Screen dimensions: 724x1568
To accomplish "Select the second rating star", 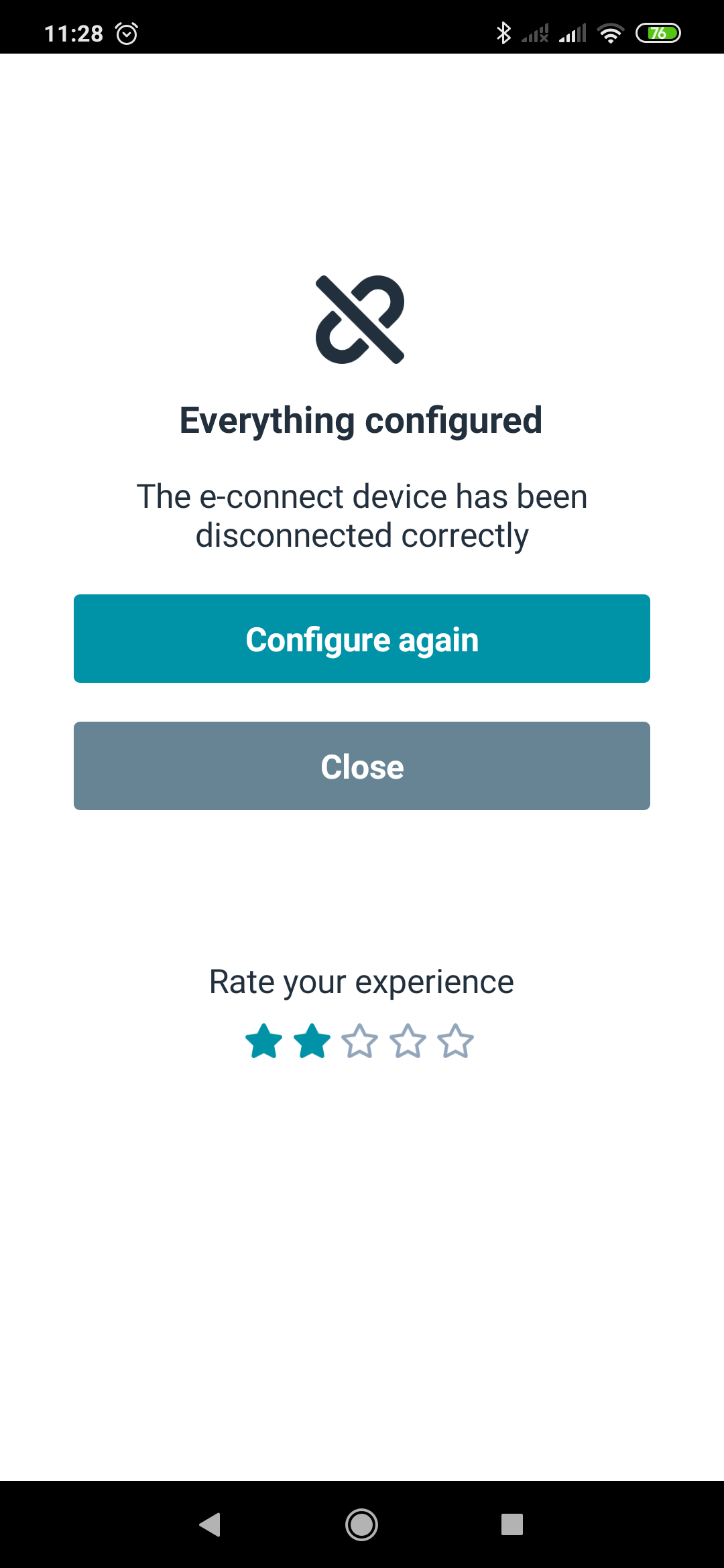I will pos(312,1041).
